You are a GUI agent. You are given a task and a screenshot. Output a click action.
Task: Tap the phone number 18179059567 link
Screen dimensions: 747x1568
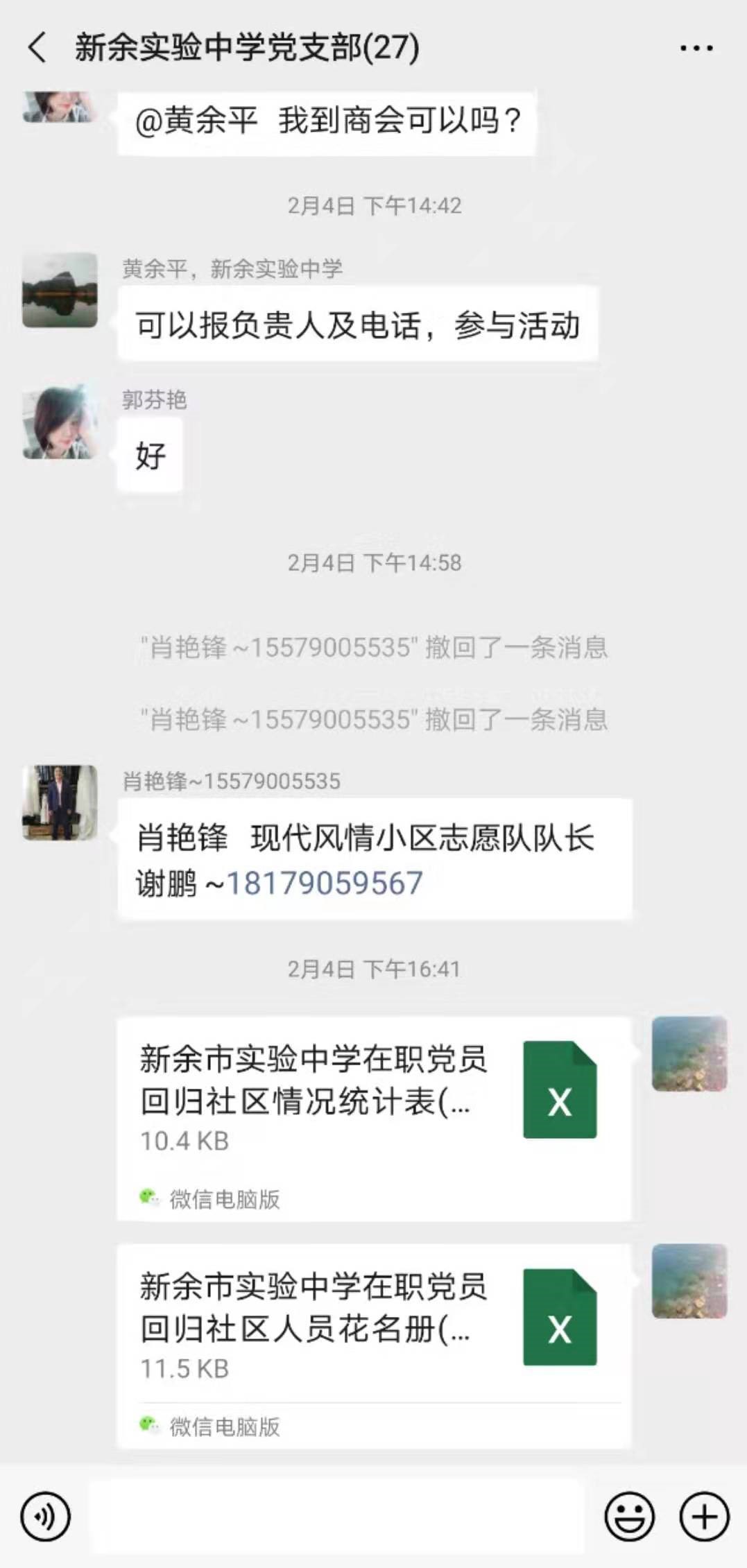tap(325, 884)
